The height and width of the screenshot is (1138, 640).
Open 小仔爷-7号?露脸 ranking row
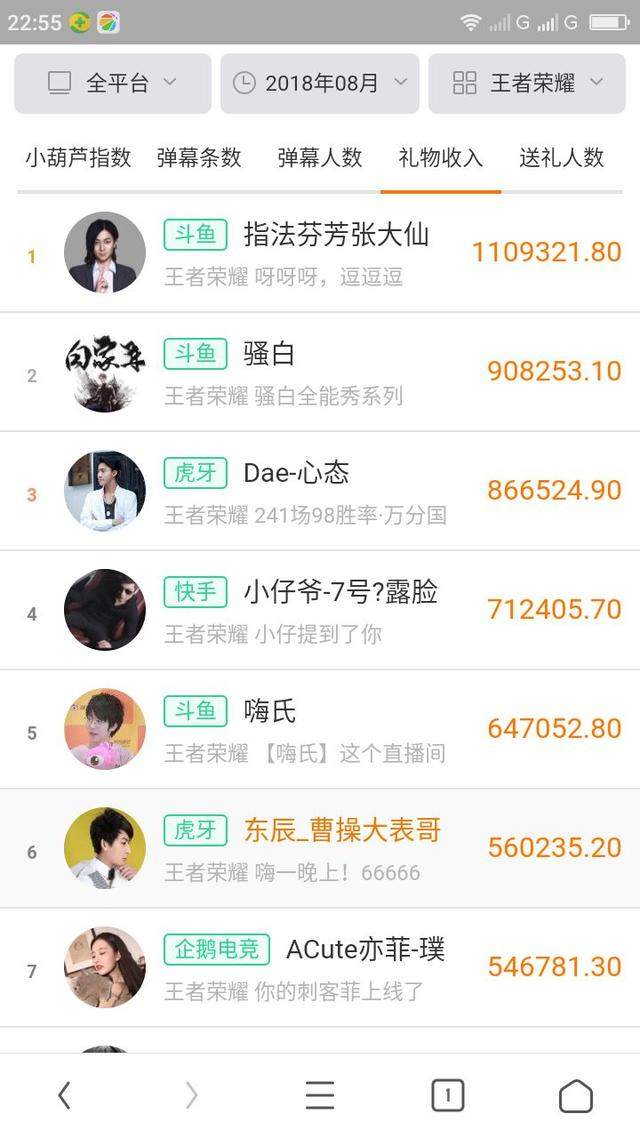320,610
